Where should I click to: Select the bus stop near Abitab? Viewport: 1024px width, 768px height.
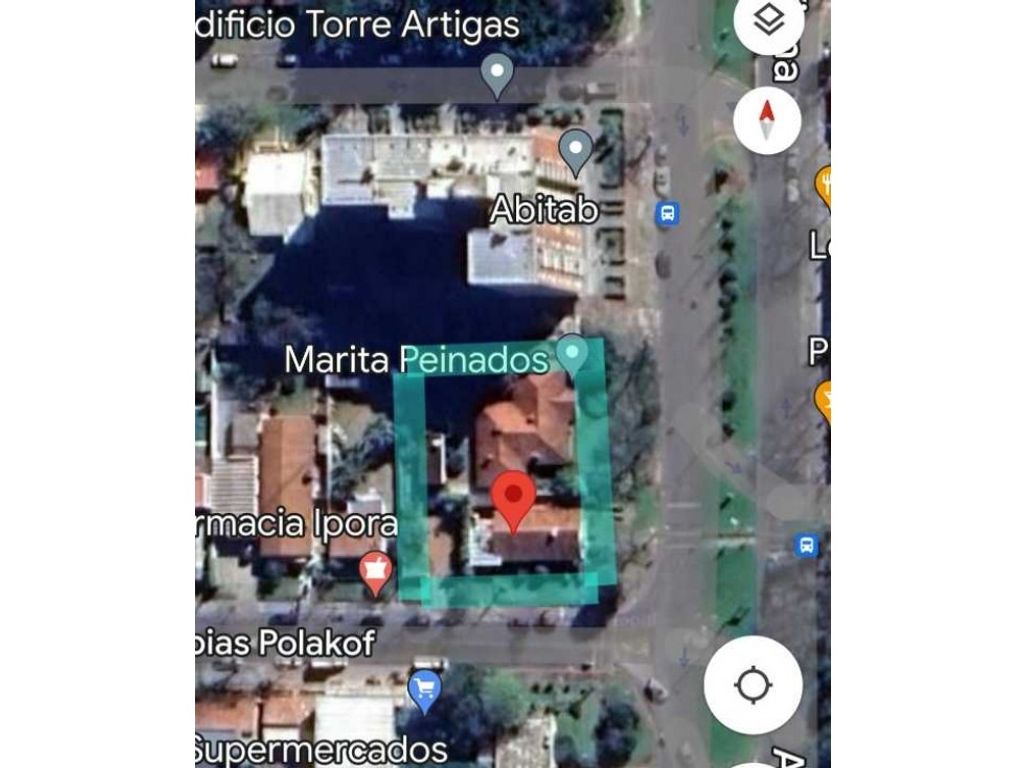coord(667,213)
